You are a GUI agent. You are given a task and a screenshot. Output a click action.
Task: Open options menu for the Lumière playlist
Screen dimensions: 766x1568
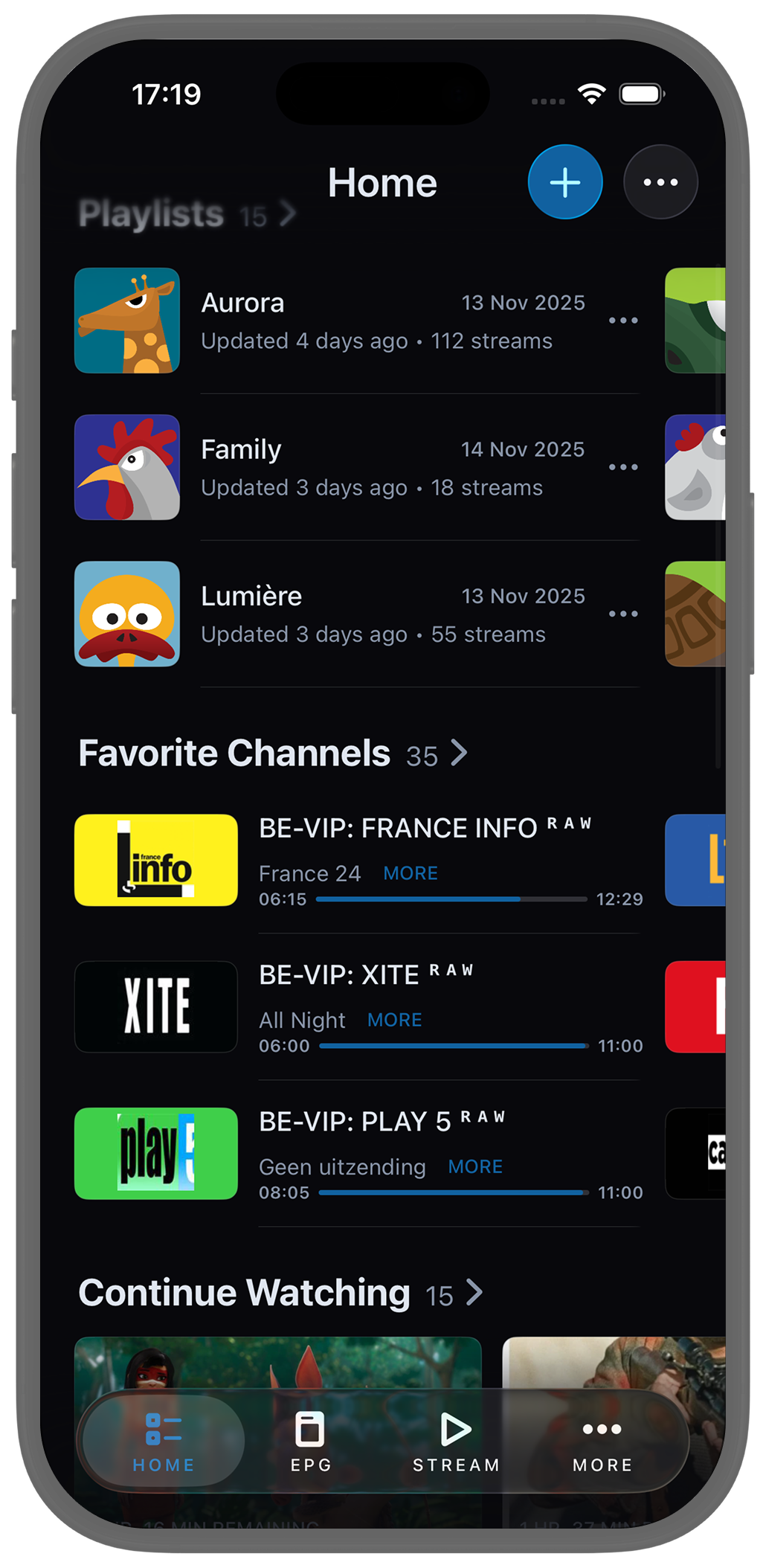[x=623, y=613]
